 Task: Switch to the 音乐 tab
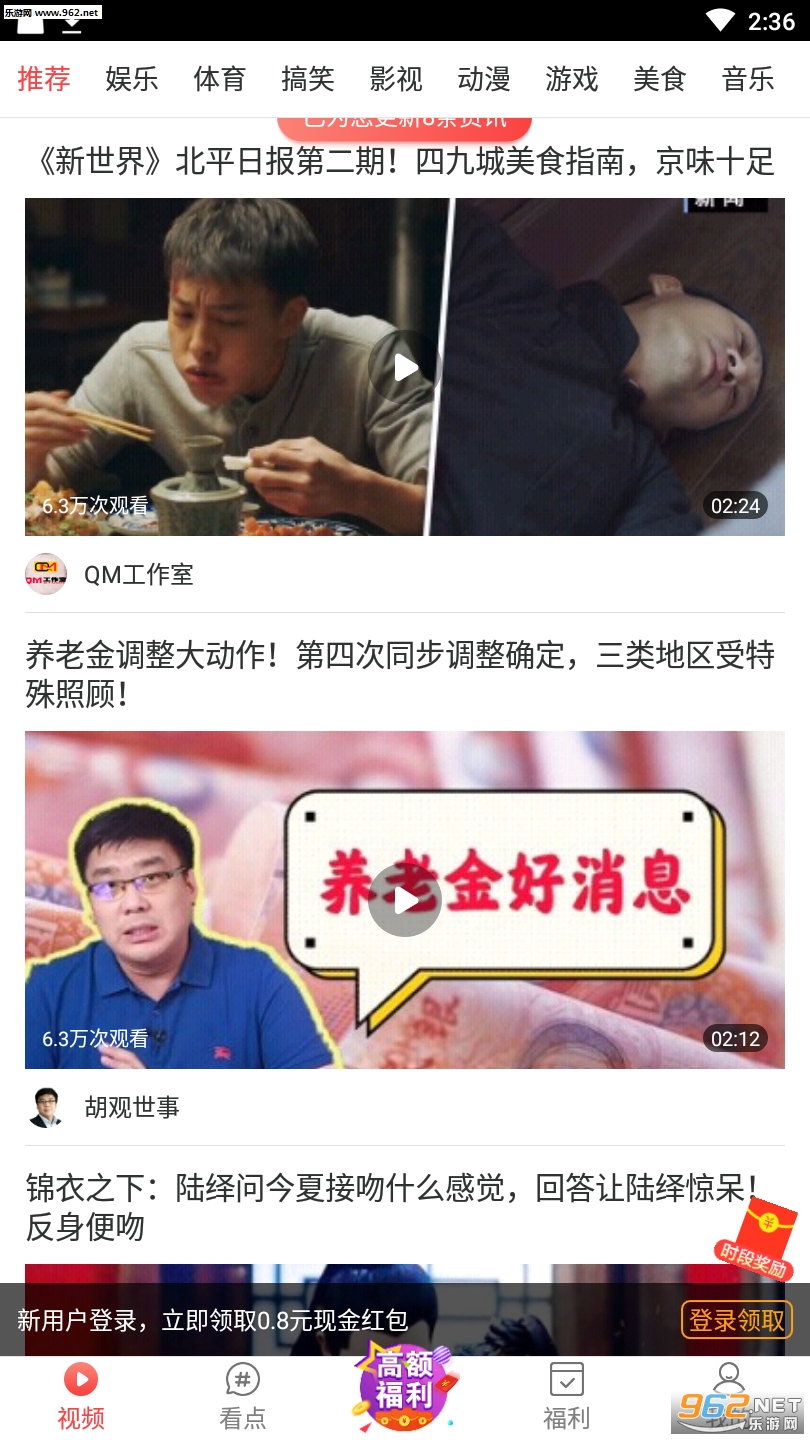748,79
